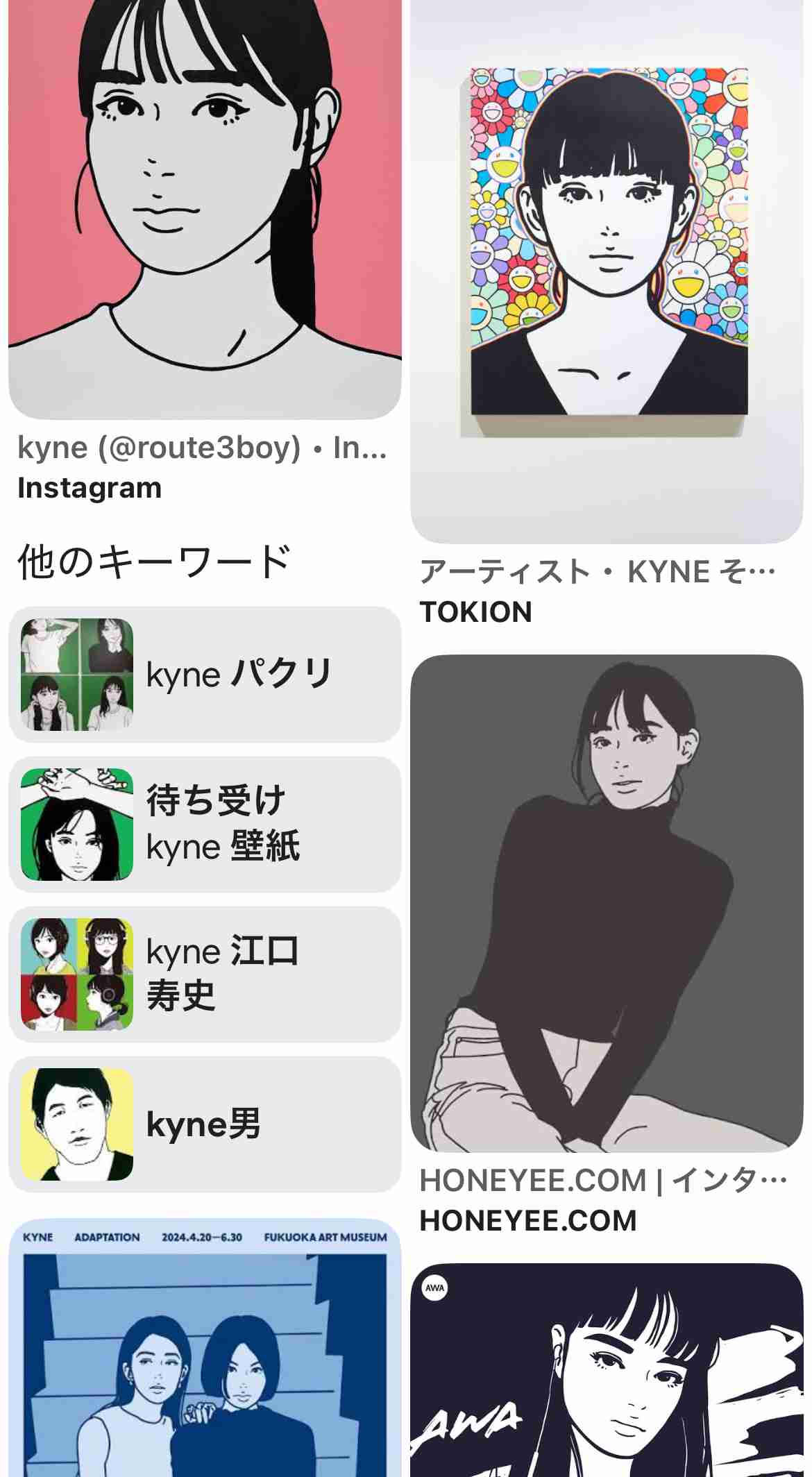The image size is (812, 1477).
Task: Select the 'kyne 江口寿史' keyword suggestion
Action: coord(205,974)
